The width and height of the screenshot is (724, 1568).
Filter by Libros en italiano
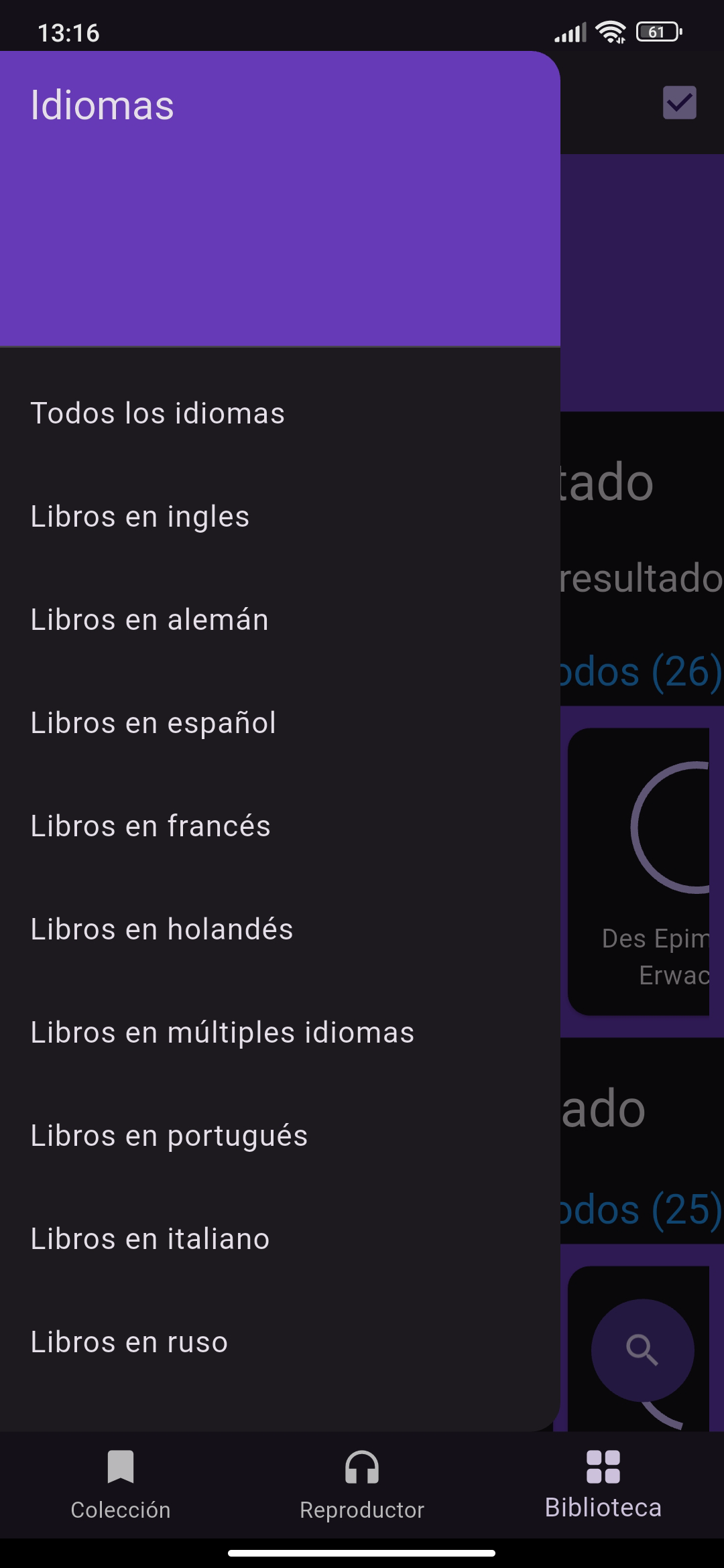150,1239
